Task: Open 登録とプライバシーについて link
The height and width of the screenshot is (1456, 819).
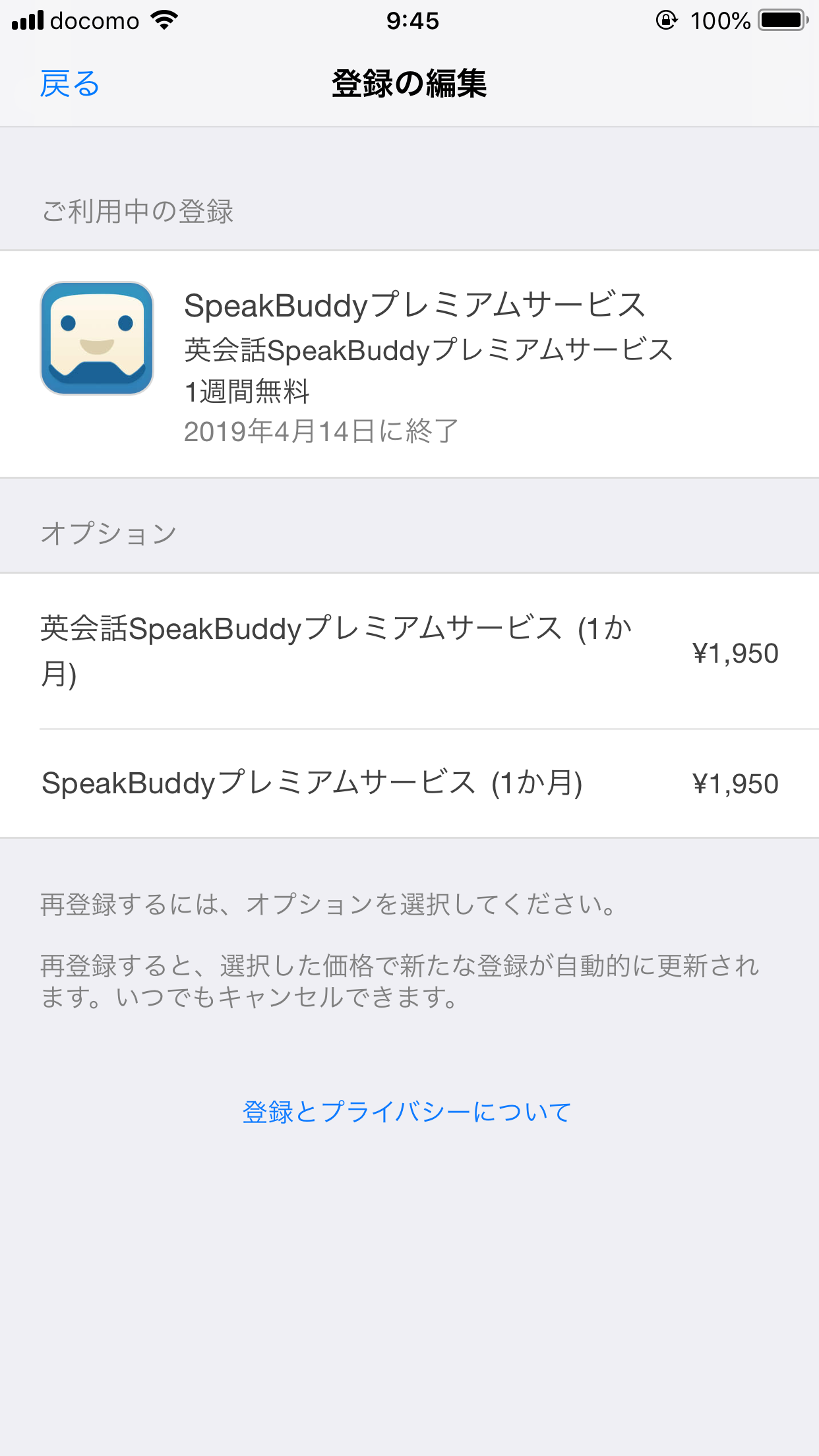Action: [407, 1112]
